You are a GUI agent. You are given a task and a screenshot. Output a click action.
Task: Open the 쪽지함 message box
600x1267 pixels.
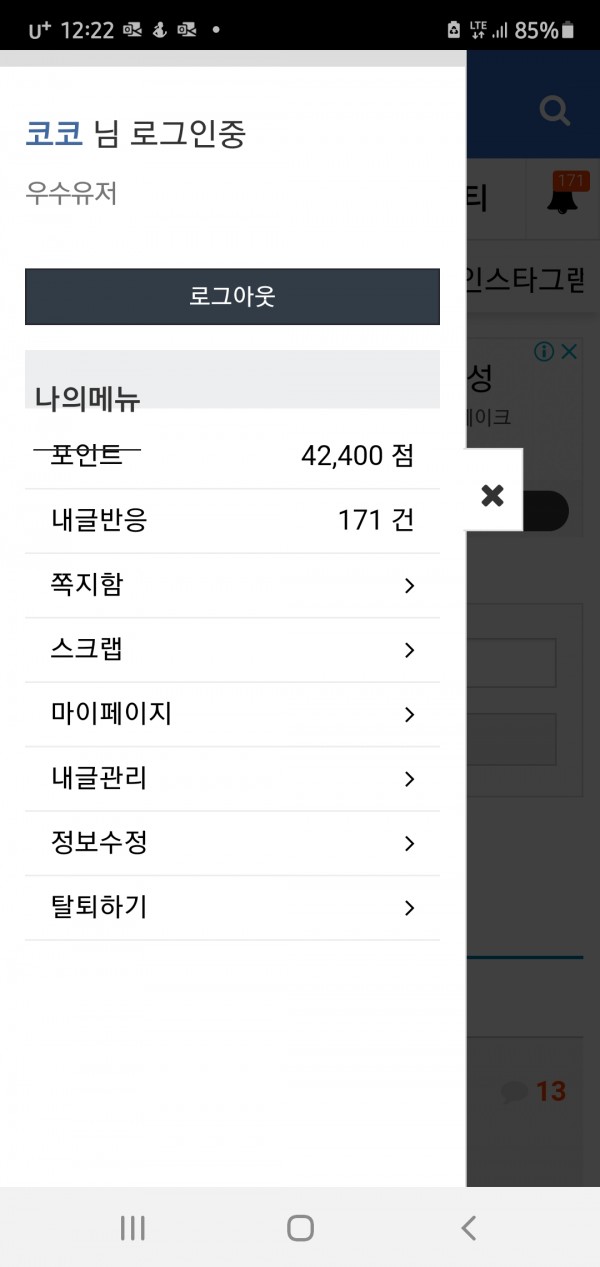tap(232, 585)
